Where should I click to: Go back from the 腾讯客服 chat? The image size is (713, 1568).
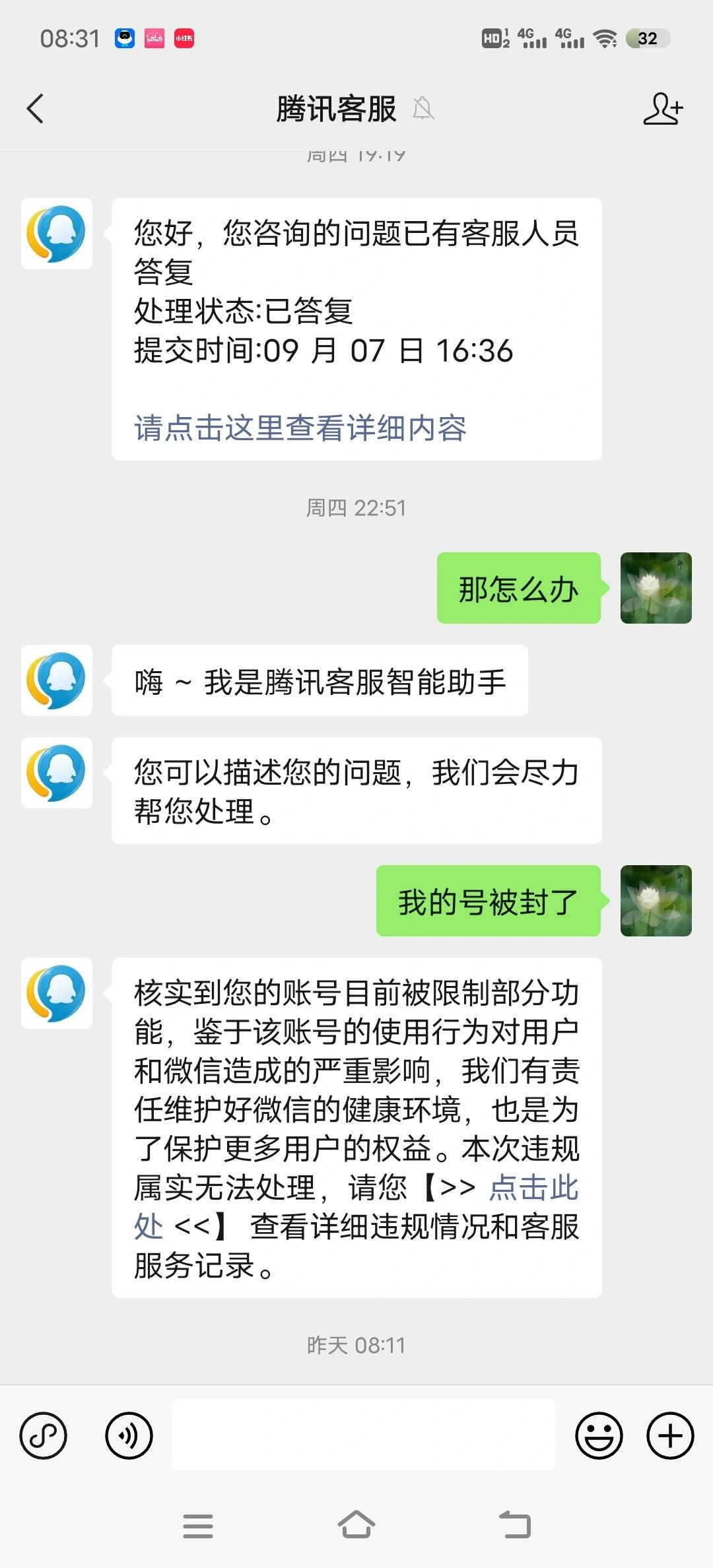point(36,109)
